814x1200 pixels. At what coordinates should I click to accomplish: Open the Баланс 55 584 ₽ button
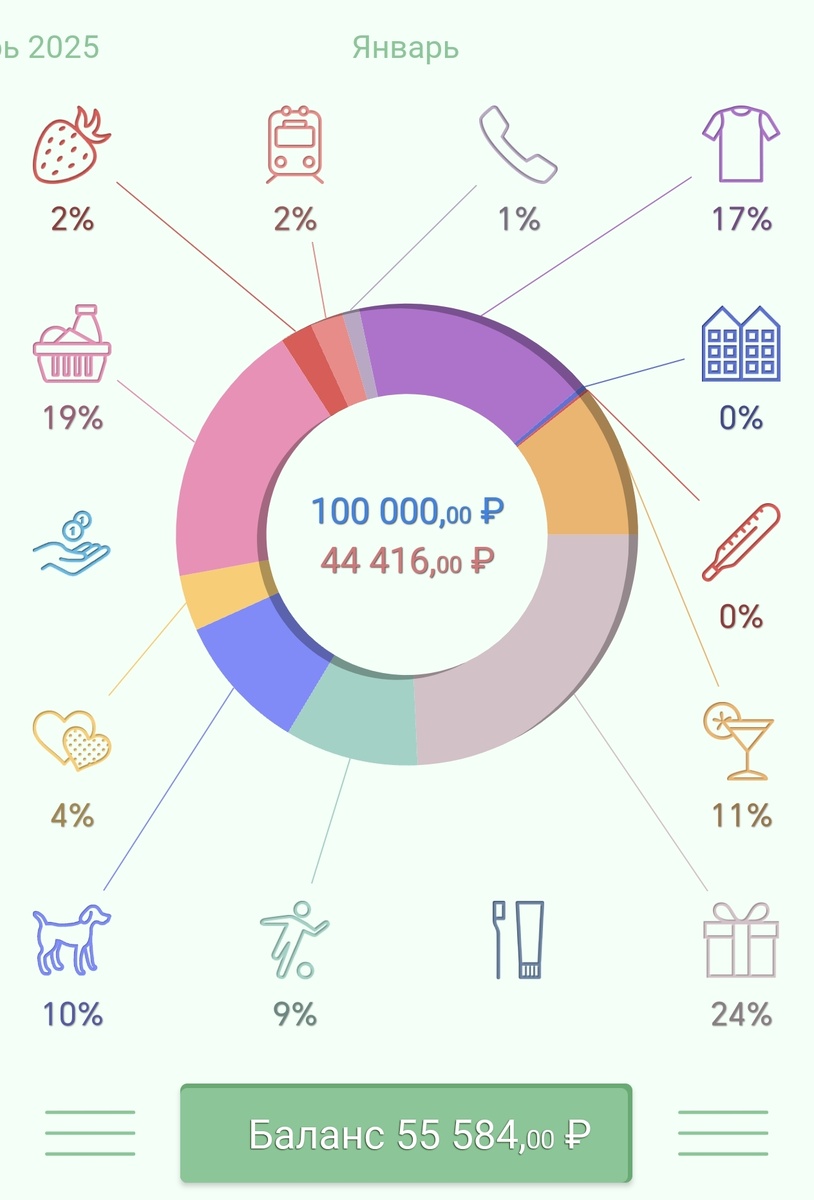tap(406, 1134)
